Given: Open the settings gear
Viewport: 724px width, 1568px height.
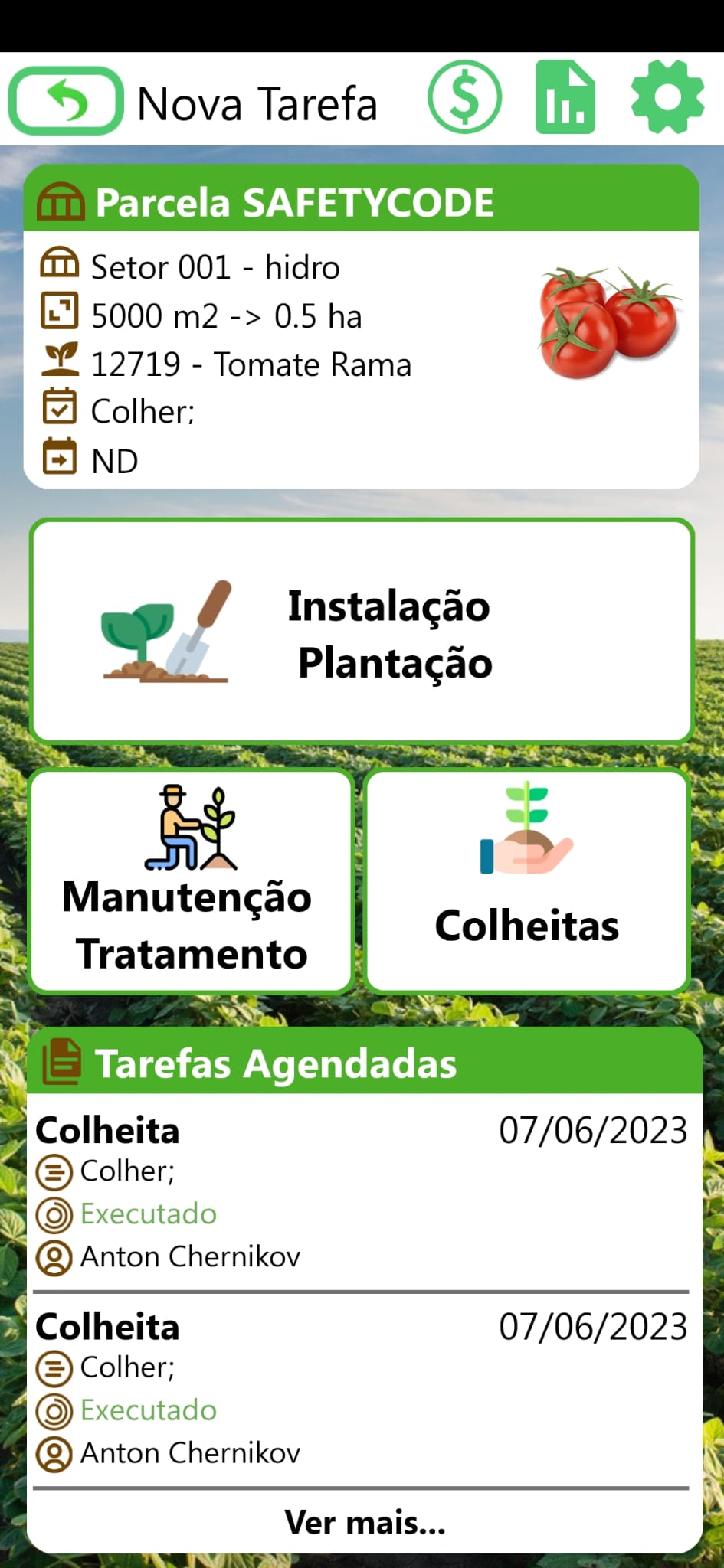Looking at the screenshot, I should pyautogui.click(x=666, y=98).
